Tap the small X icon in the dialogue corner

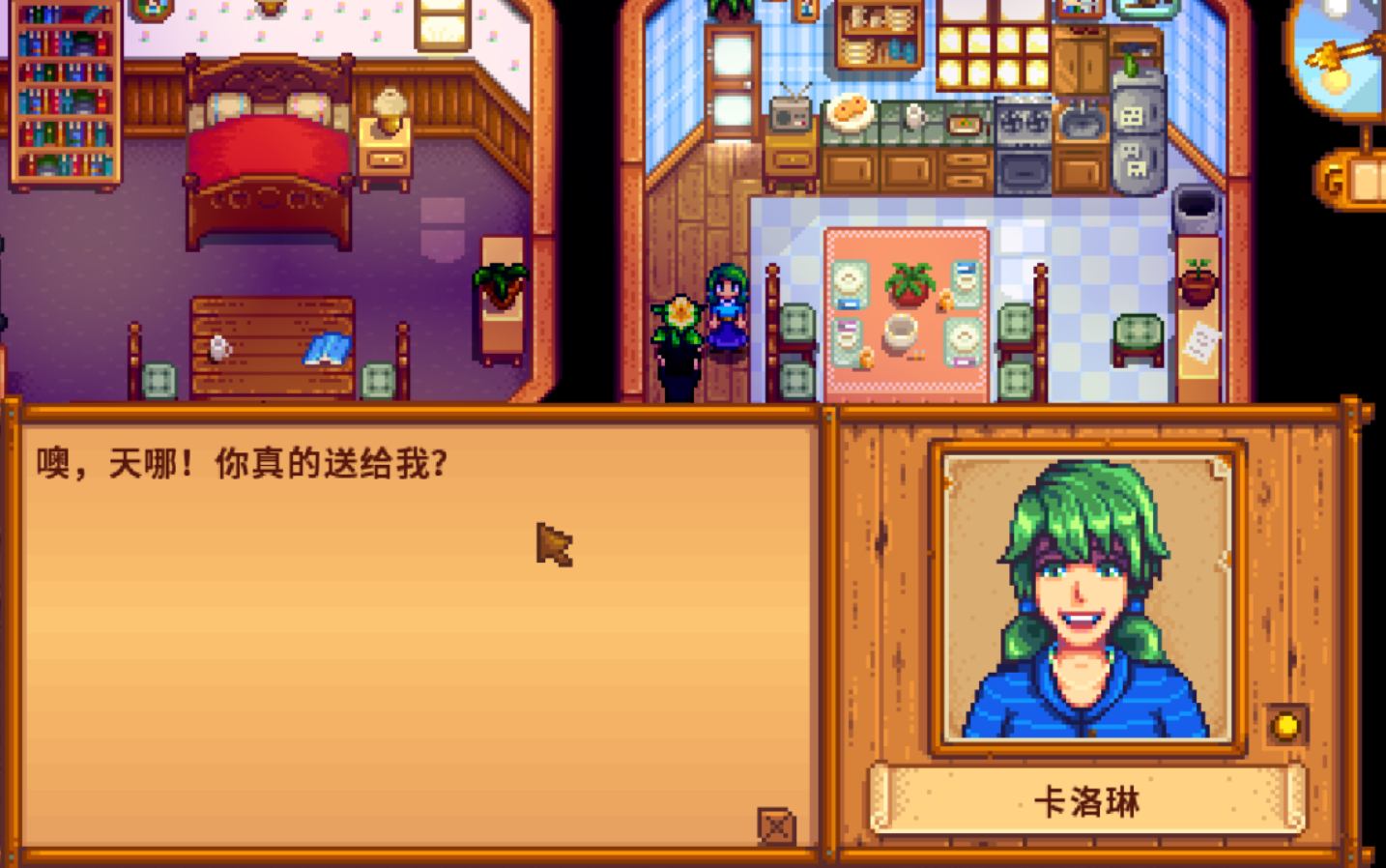point(775,826)
